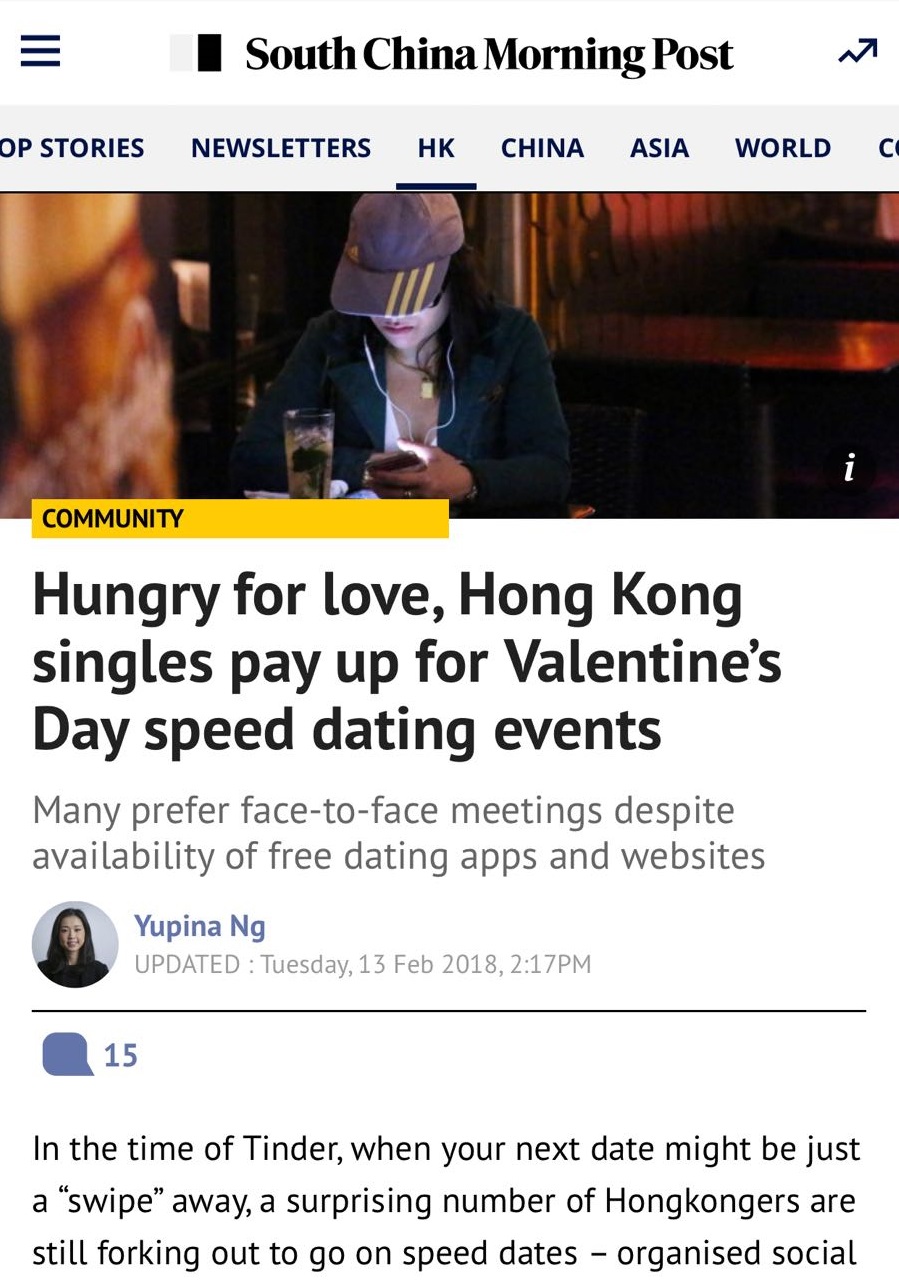The height and width of the screenshot is (1283, 899).
Task: Open the Community category label
Action: [113, 518]
